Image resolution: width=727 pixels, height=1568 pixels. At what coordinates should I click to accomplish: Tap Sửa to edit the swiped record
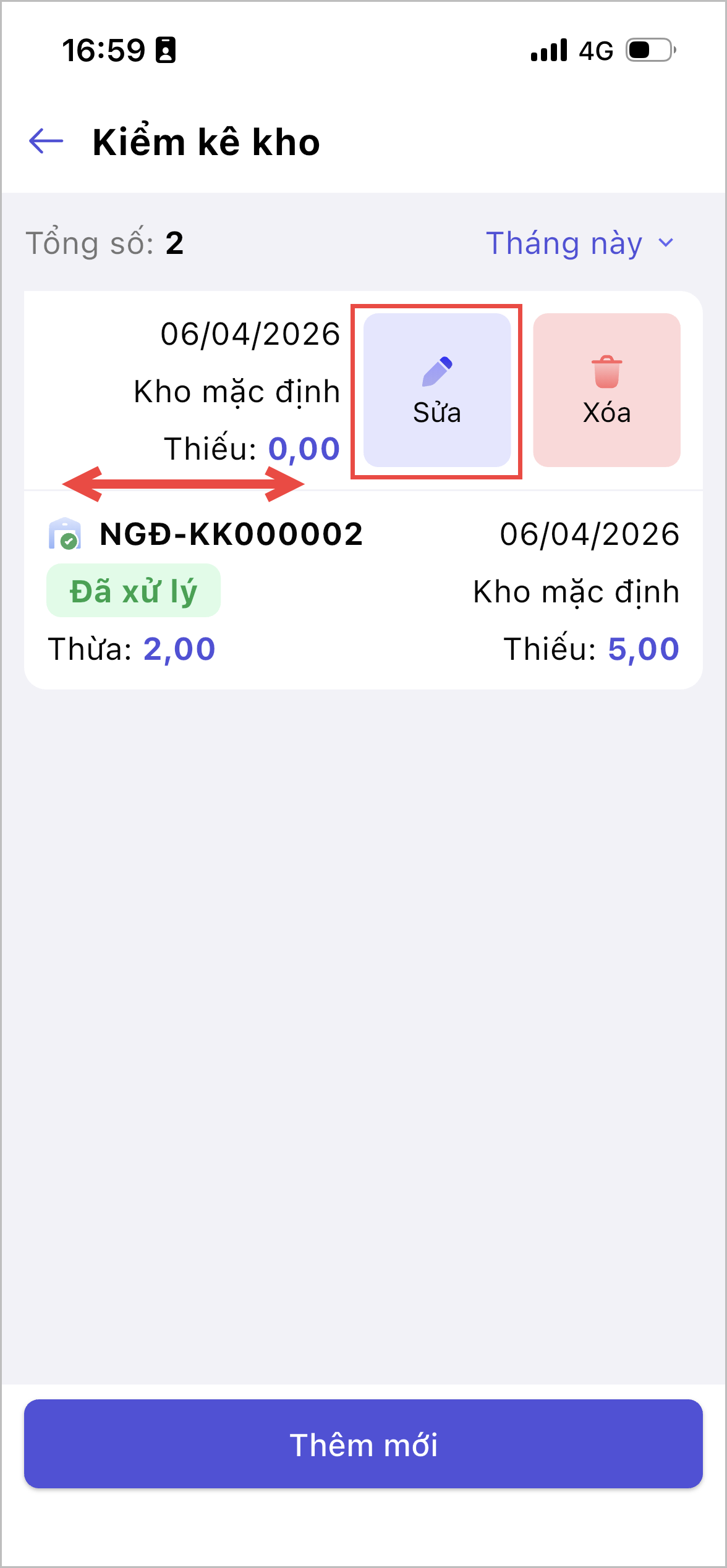pos(436,390)
